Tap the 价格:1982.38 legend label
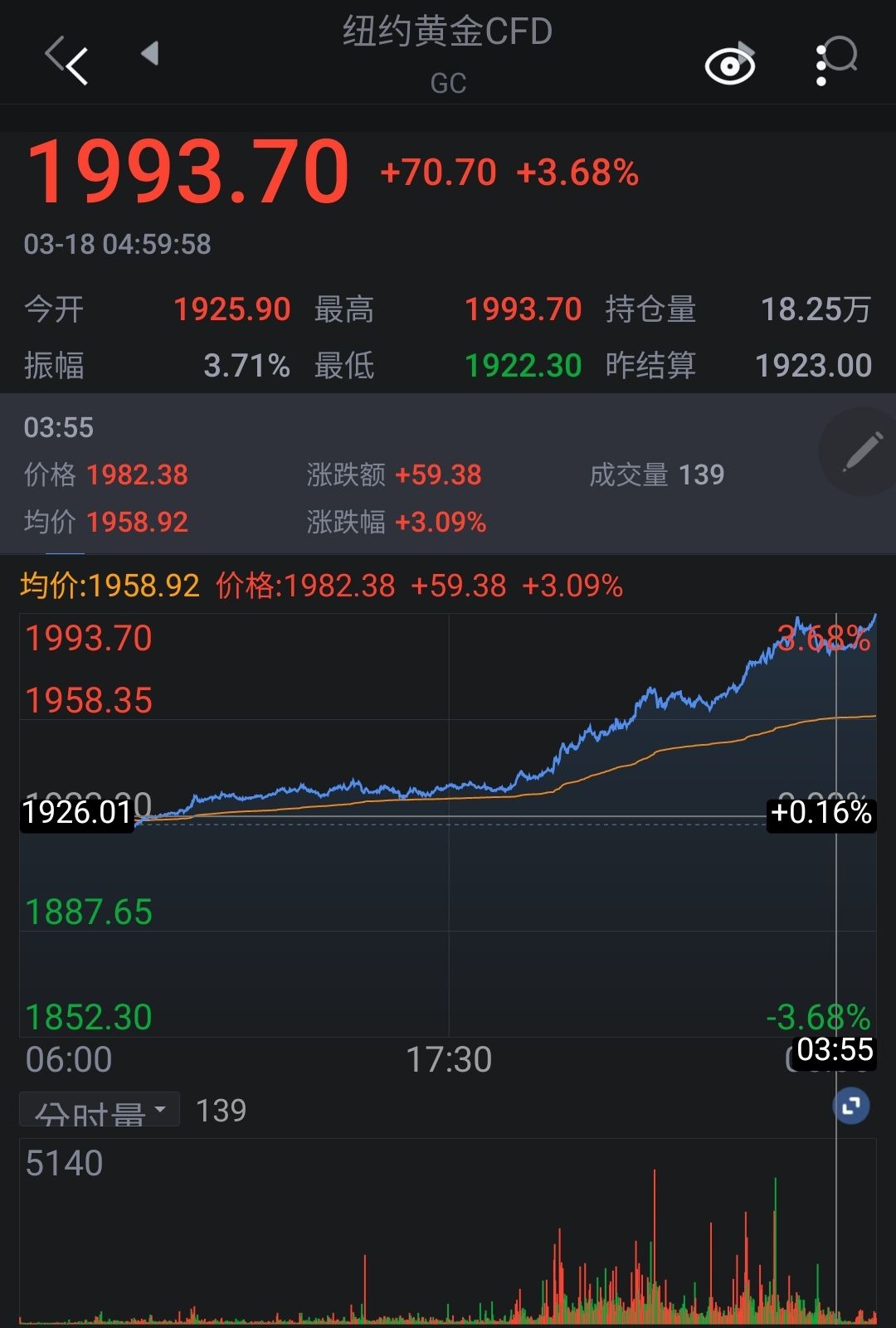 point(304,586)
